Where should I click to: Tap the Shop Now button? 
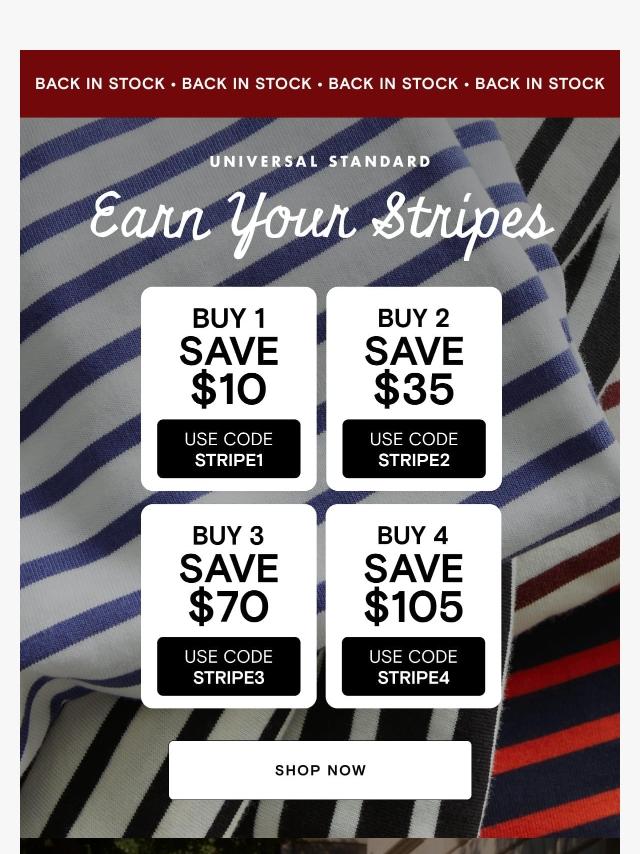320,770
